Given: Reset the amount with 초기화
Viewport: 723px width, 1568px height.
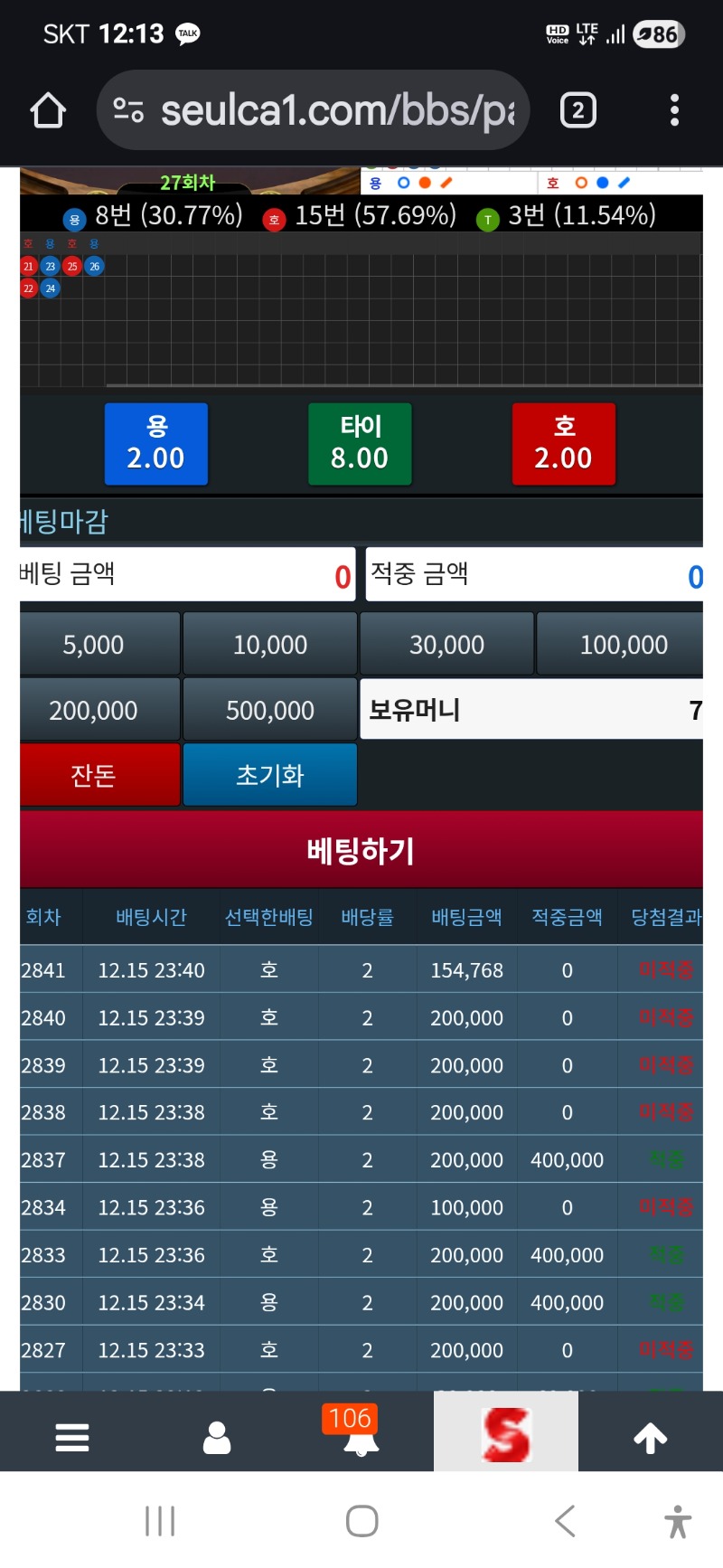Looking at the screenshot, I should [x=270, y=775].
